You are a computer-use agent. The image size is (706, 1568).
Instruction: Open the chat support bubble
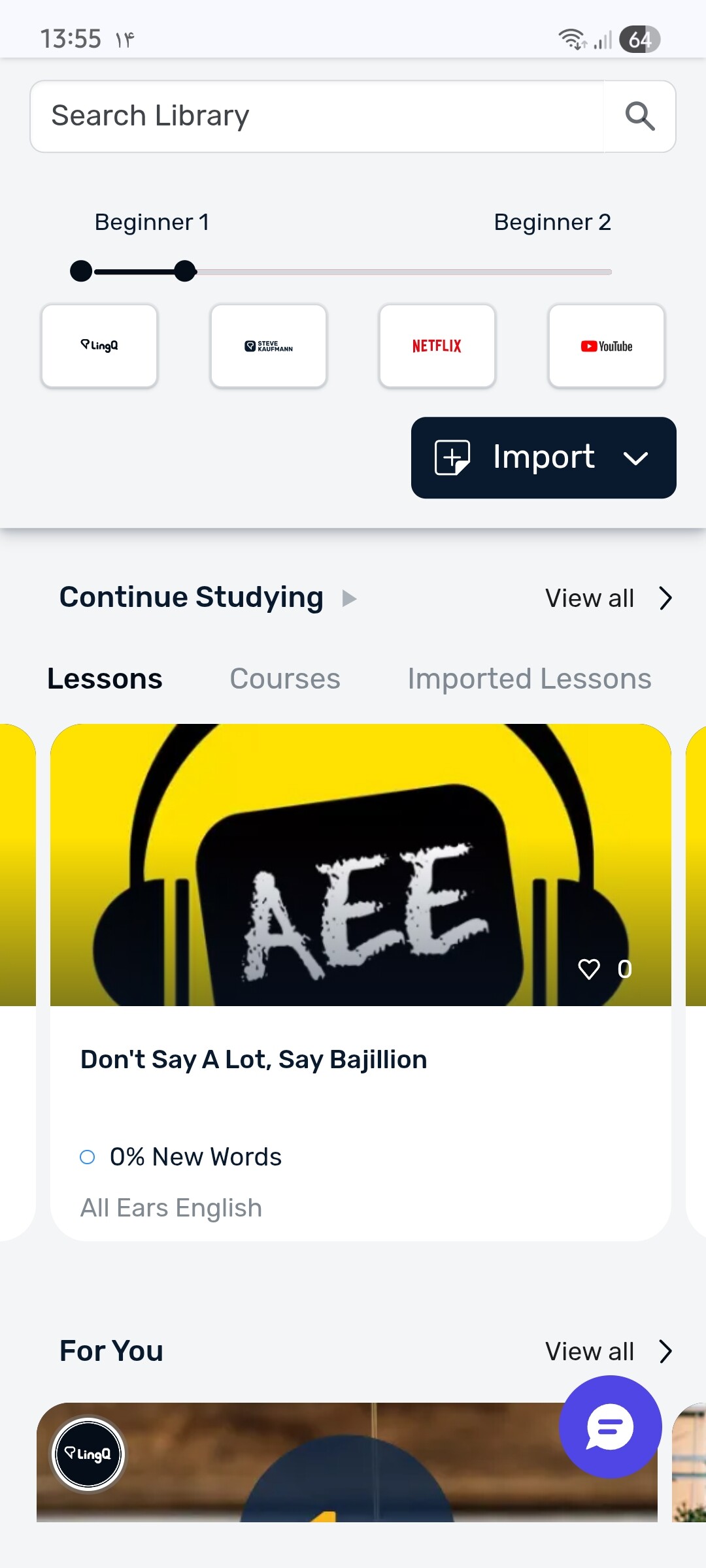(x=610, y=1427)
